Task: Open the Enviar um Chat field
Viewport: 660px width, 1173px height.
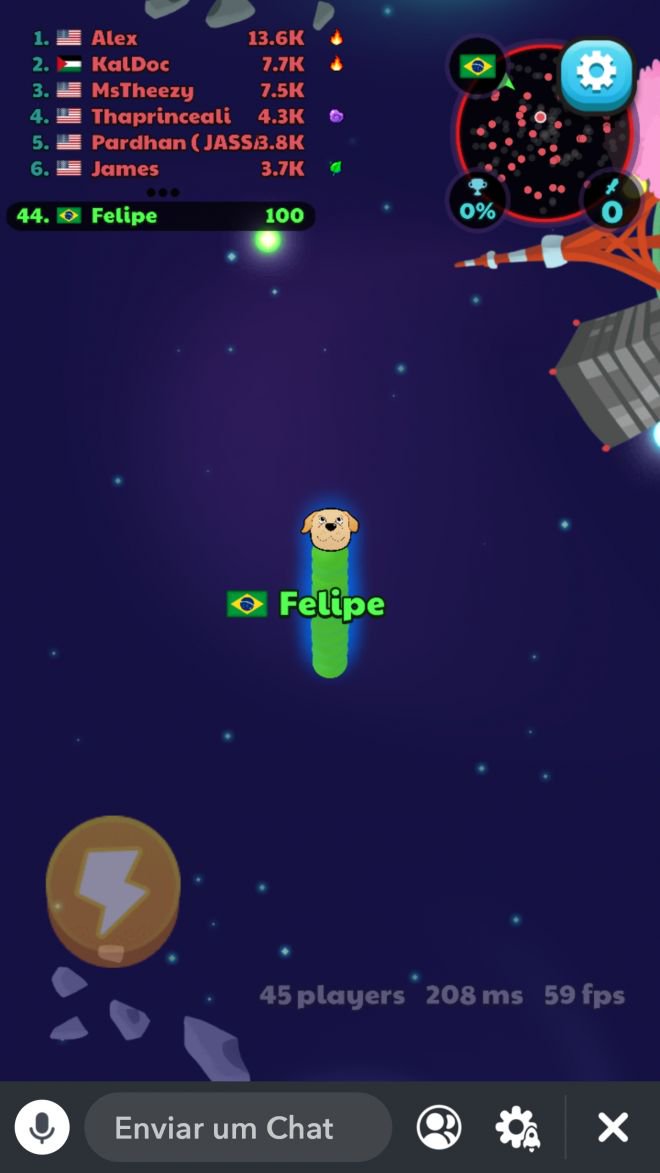Action: (237, 1128)
